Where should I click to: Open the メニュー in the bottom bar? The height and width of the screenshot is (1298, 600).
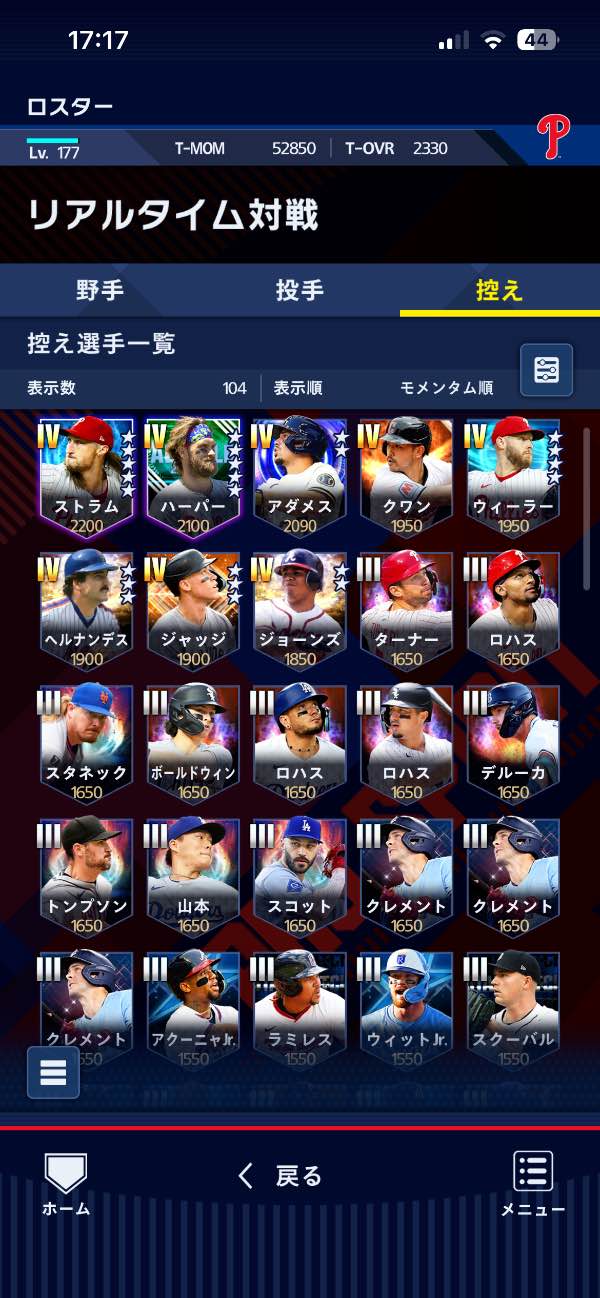pos(533,1184)
